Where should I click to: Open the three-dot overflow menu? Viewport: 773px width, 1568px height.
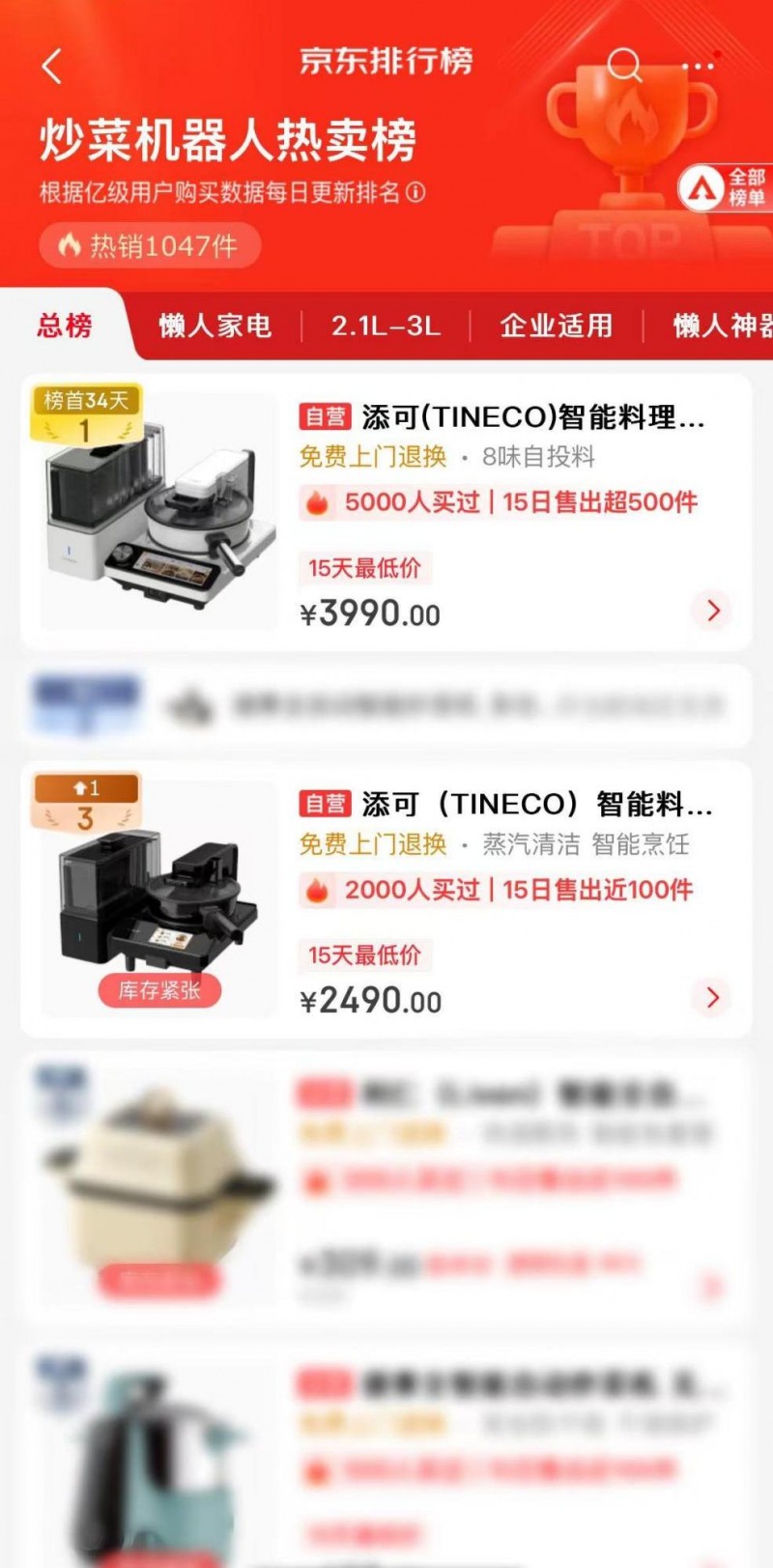coord(699,66)
